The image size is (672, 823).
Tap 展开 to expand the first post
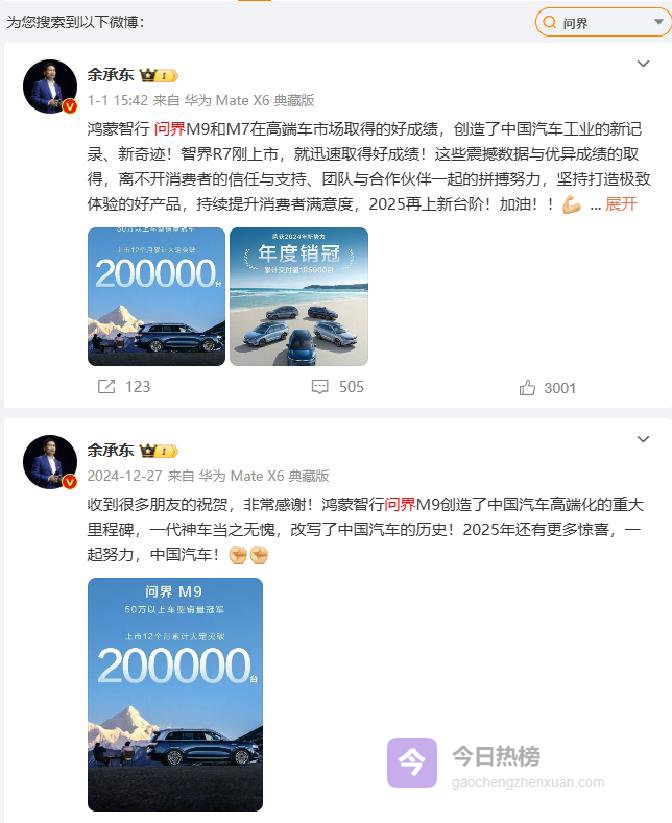click(621, 204)
